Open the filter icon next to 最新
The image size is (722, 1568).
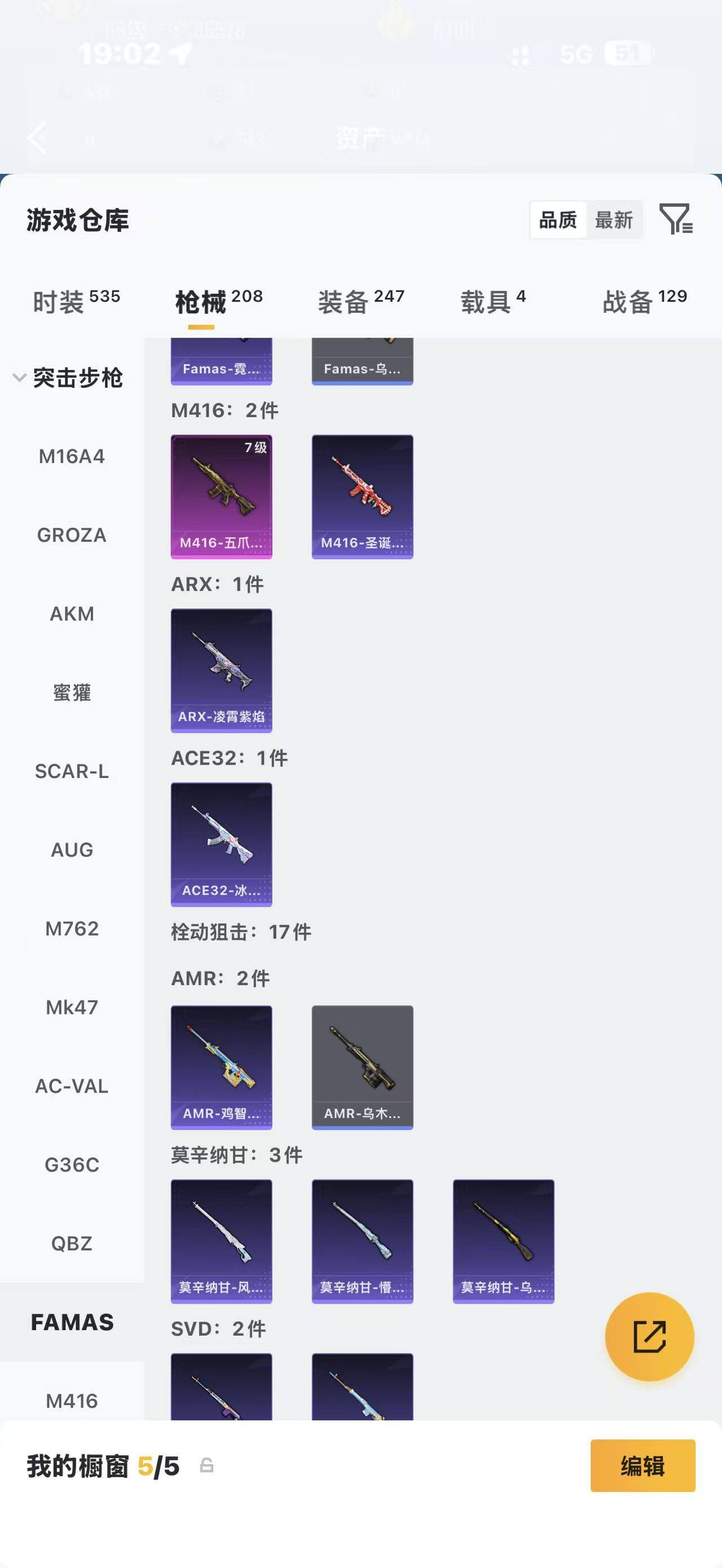click(676, 219)
